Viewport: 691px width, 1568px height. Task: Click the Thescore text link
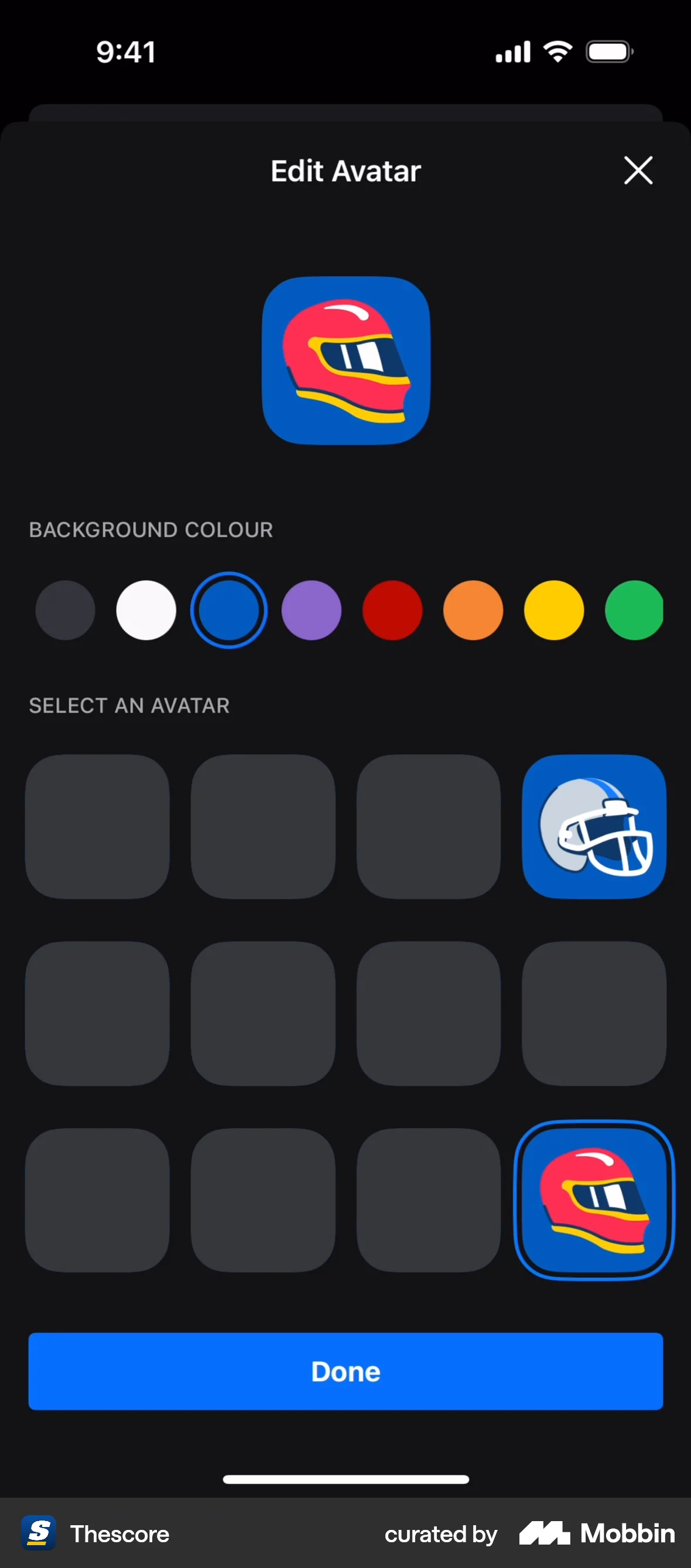120,1534
